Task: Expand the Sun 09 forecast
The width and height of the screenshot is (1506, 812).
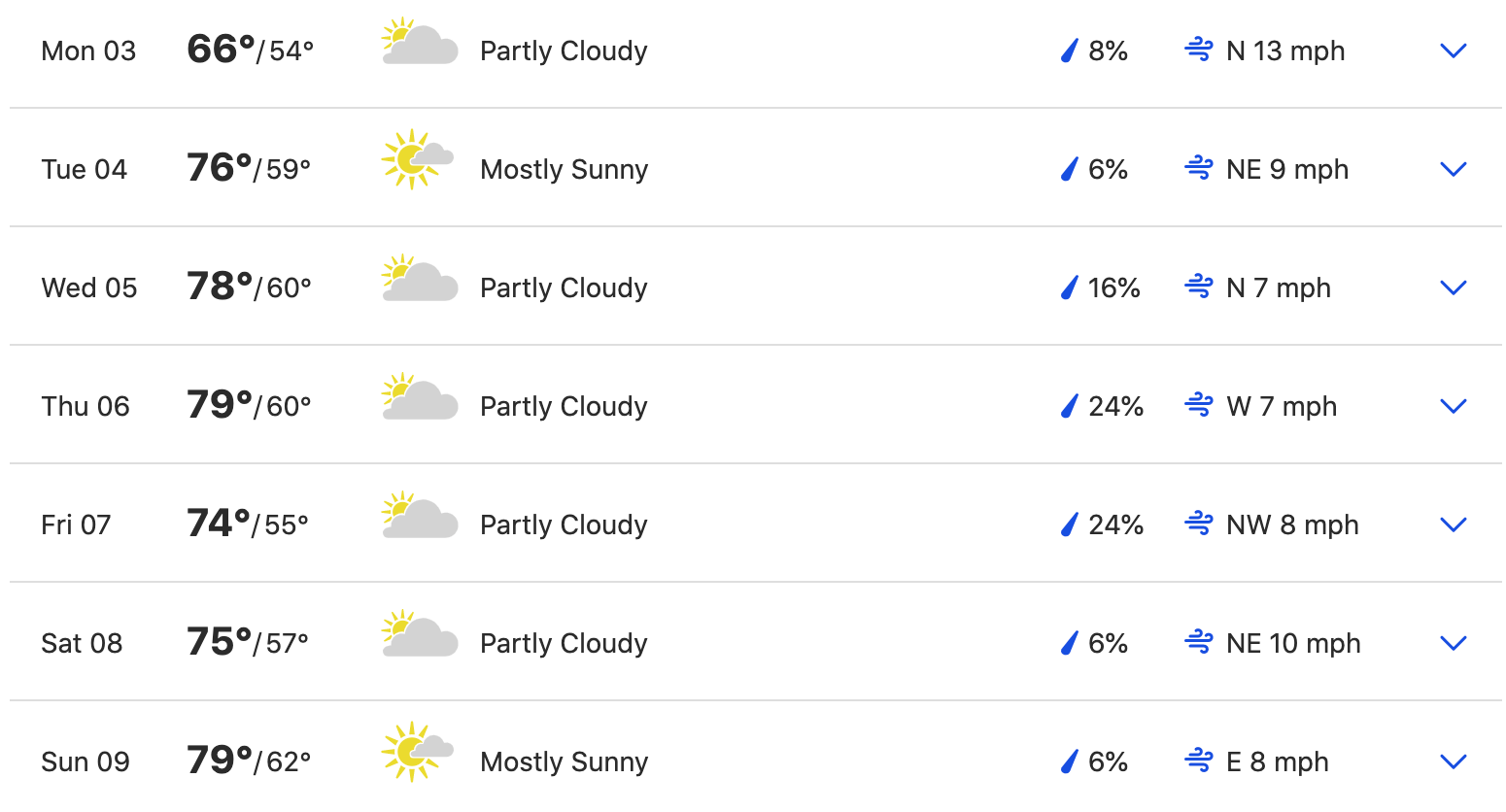Action: click(1453, 761)
